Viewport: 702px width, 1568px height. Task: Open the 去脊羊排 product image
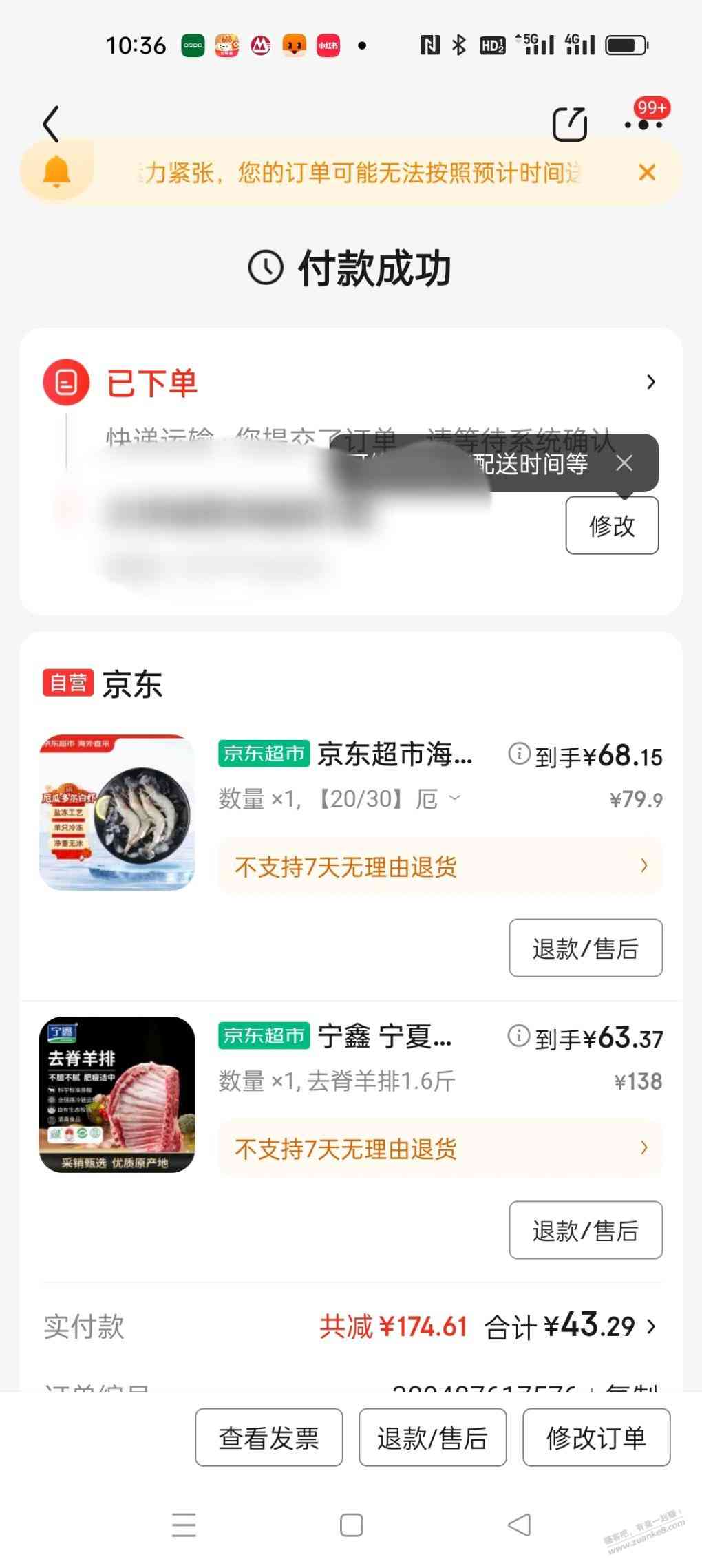pyautogui.click(x=117, y=1094)
